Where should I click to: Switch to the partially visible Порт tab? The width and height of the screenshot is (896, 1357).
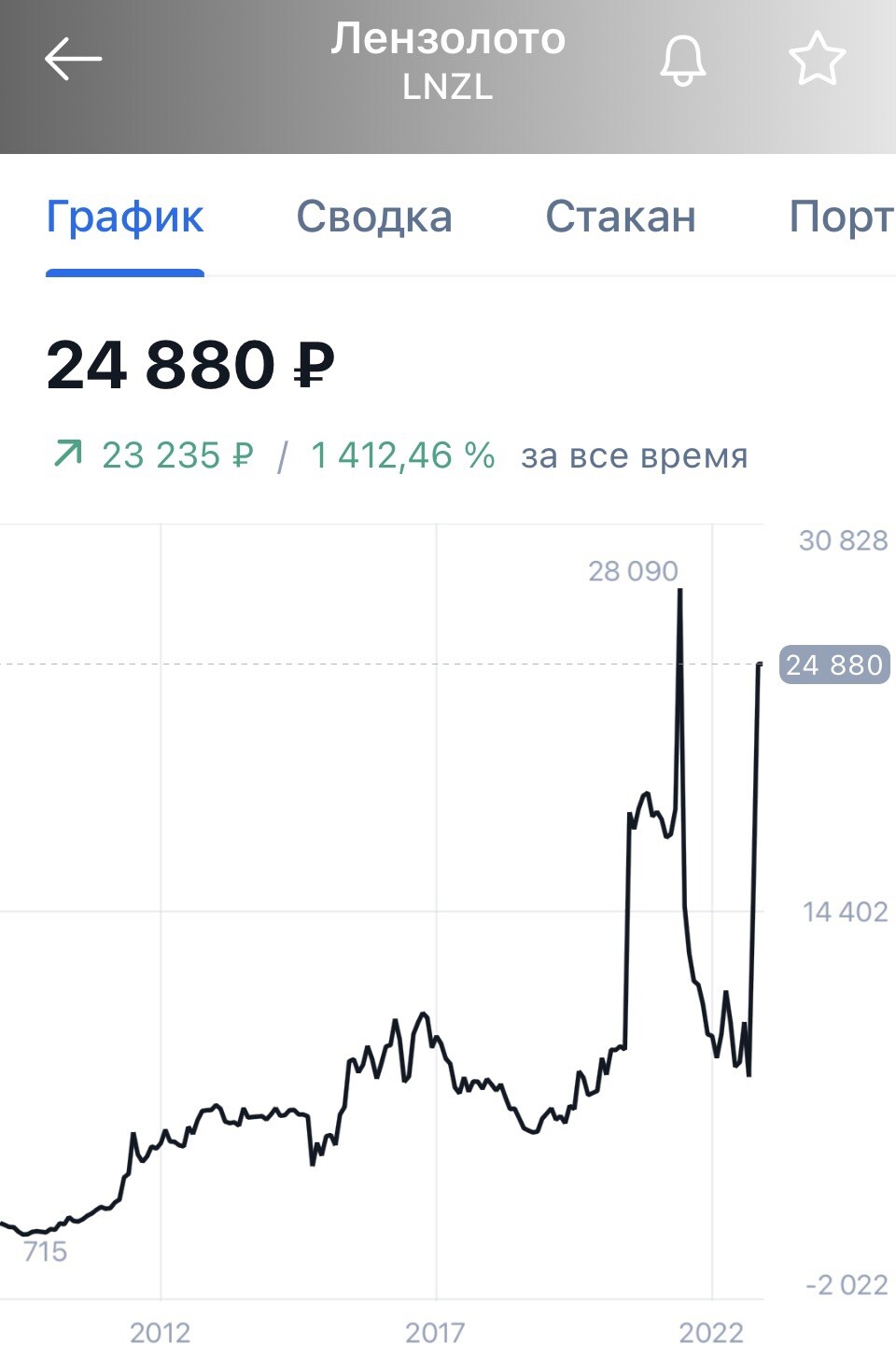coord(842,217)
